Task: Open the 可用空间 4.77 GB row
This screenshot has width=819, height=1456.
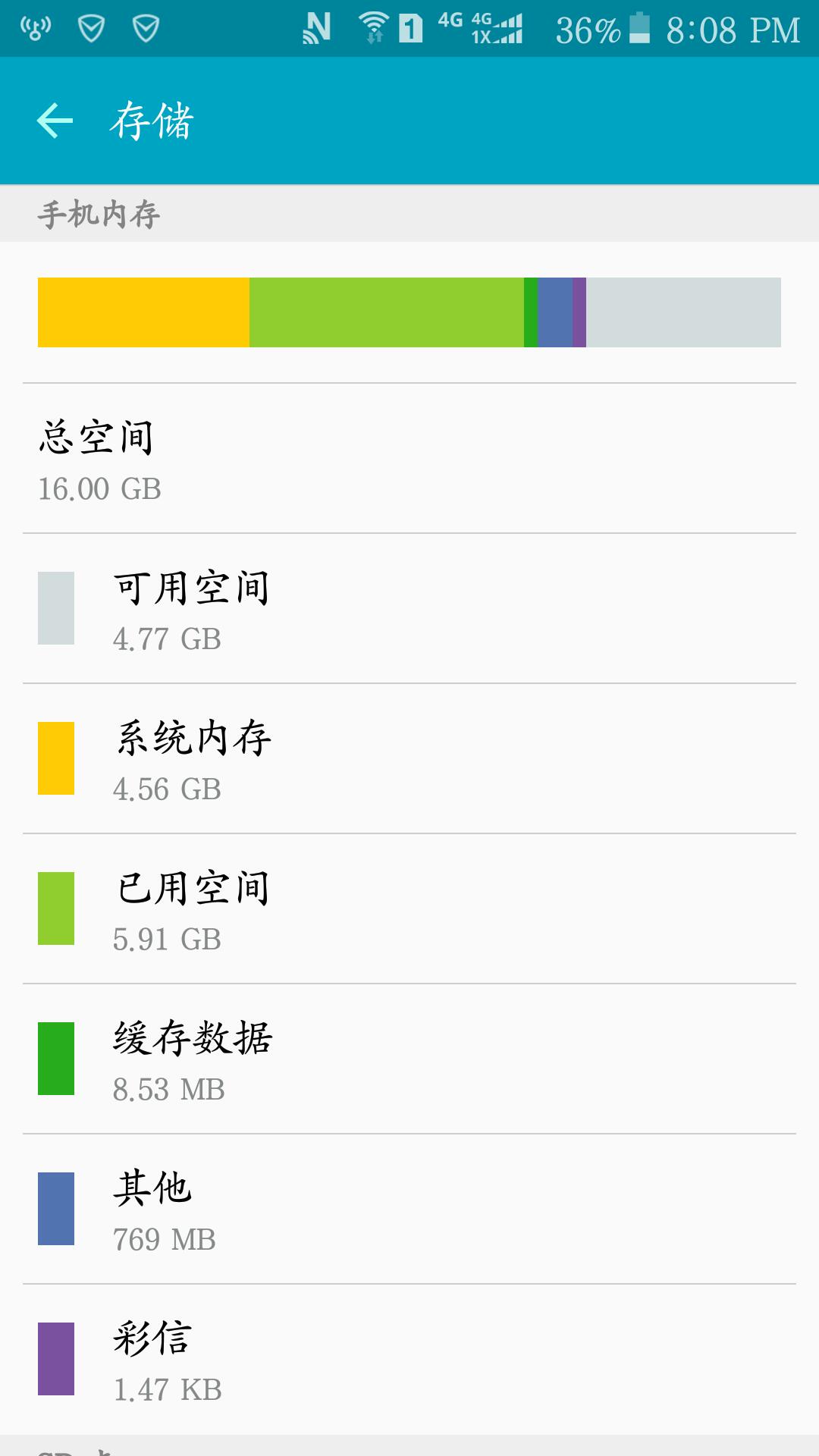Action: [x=409, y=608]
